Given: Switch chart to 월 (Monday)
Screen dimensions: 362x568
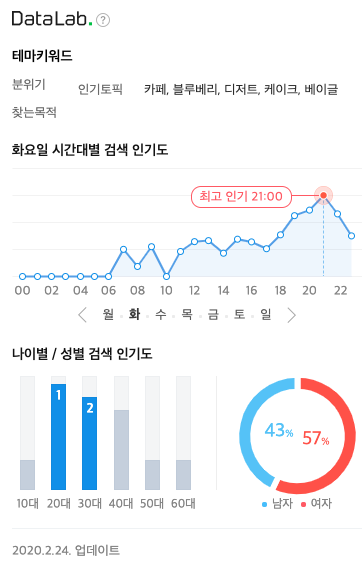Looking at the screenshot, I should point(108,314).
